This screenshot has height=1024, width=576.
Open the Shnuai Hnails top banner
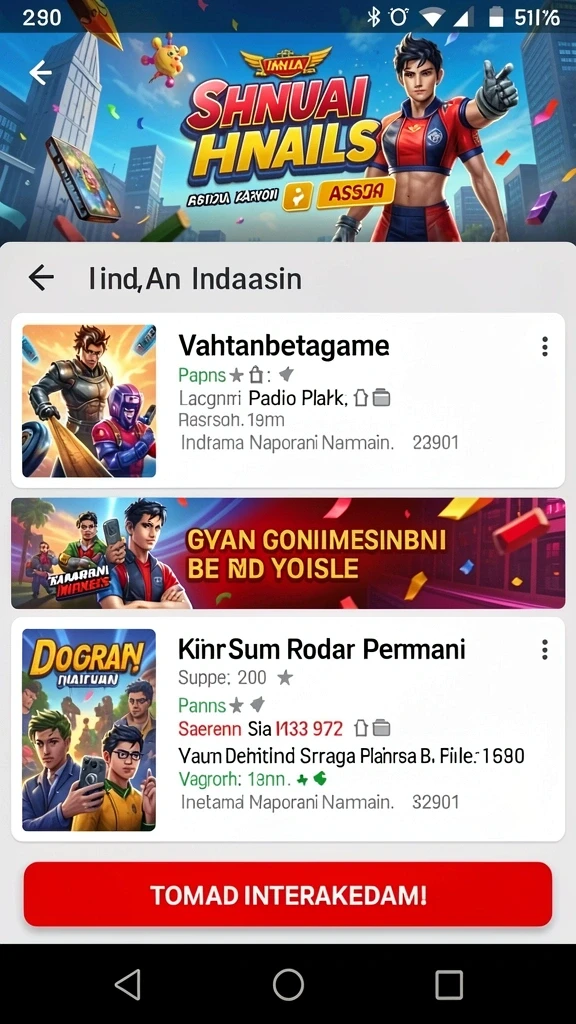tap(288, 137)
